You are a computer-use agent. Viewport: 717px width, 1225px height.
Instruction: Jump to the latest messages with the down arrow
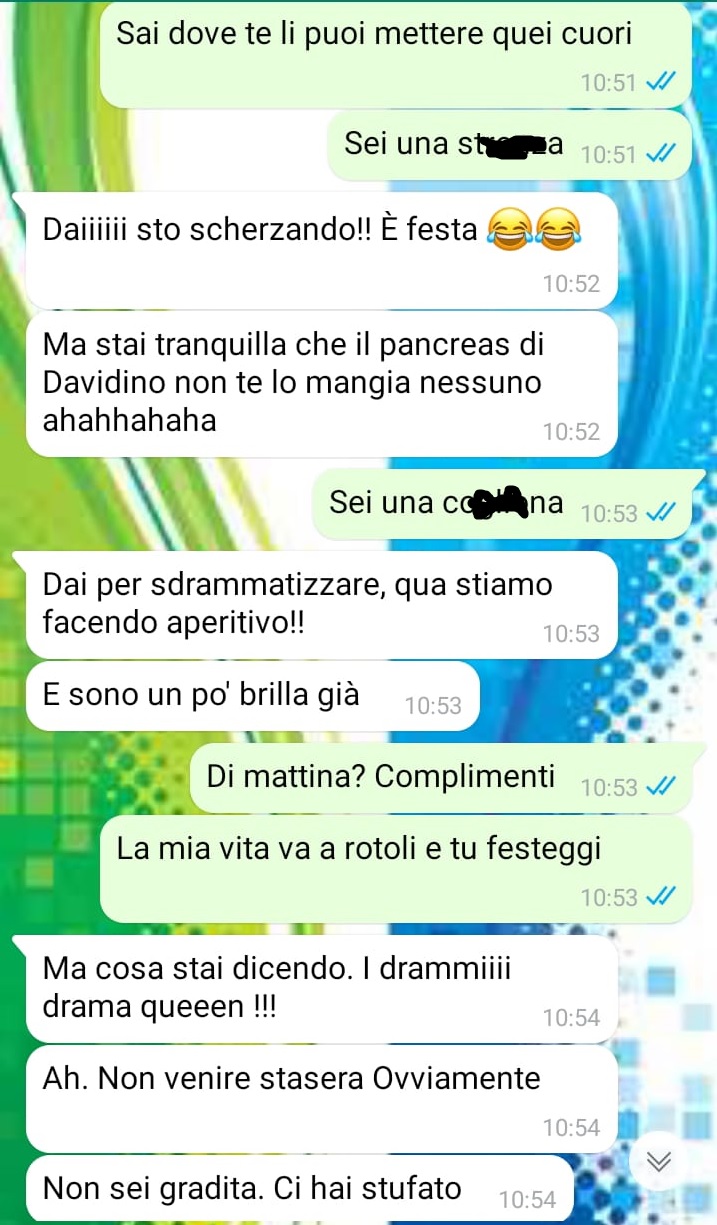coord(658,1162)
